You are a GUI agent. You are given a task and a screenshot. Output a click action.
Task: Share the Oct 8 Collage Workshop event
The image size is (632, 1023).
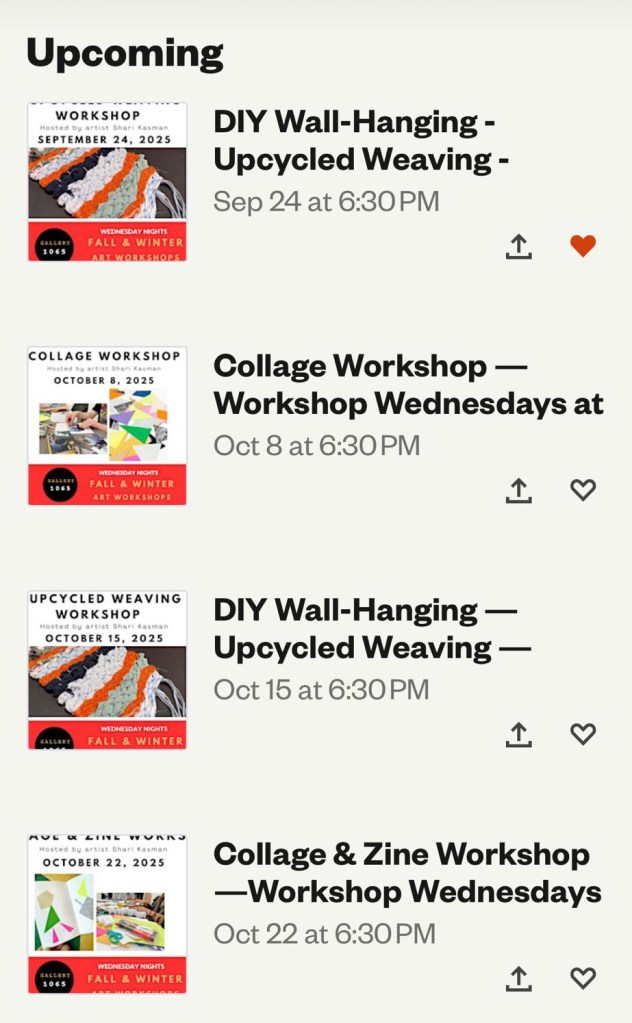(518, 490)
